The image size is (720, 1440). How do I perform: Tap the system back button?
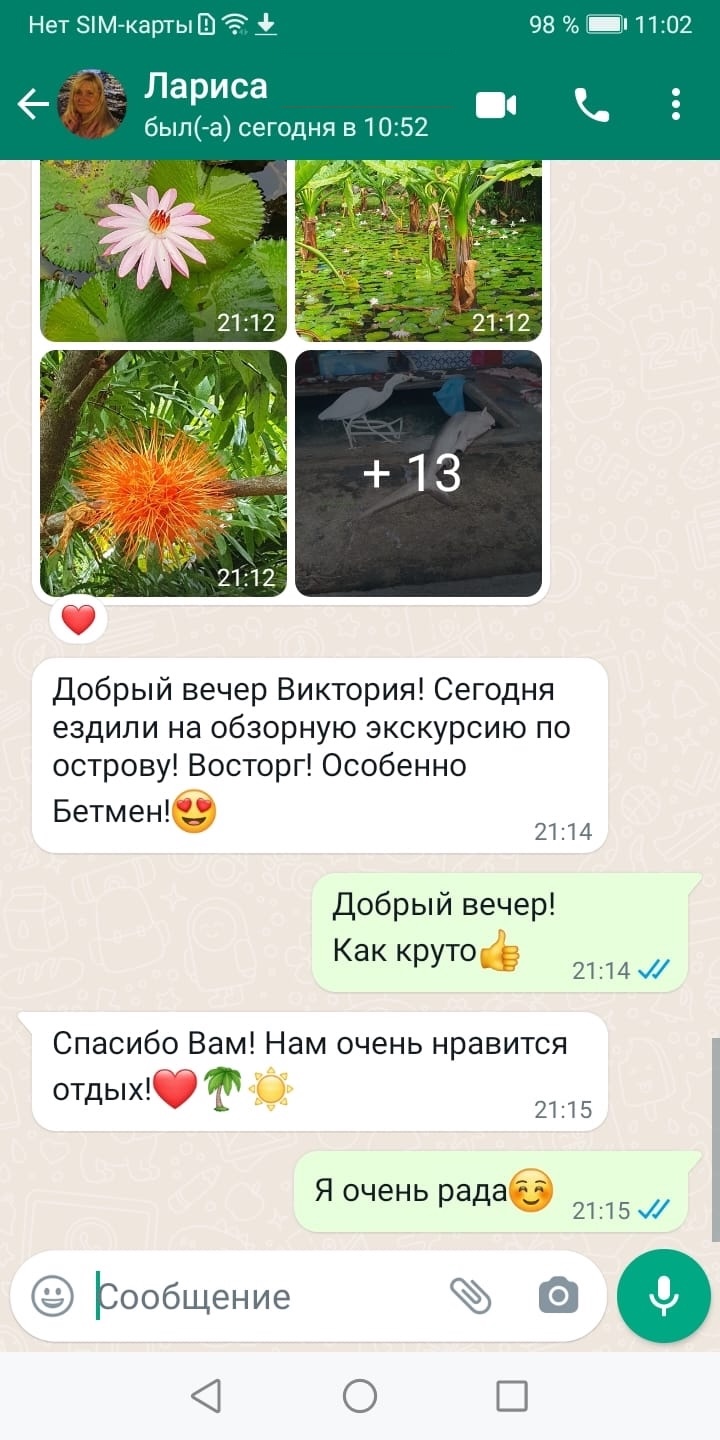coord(206,1396)
